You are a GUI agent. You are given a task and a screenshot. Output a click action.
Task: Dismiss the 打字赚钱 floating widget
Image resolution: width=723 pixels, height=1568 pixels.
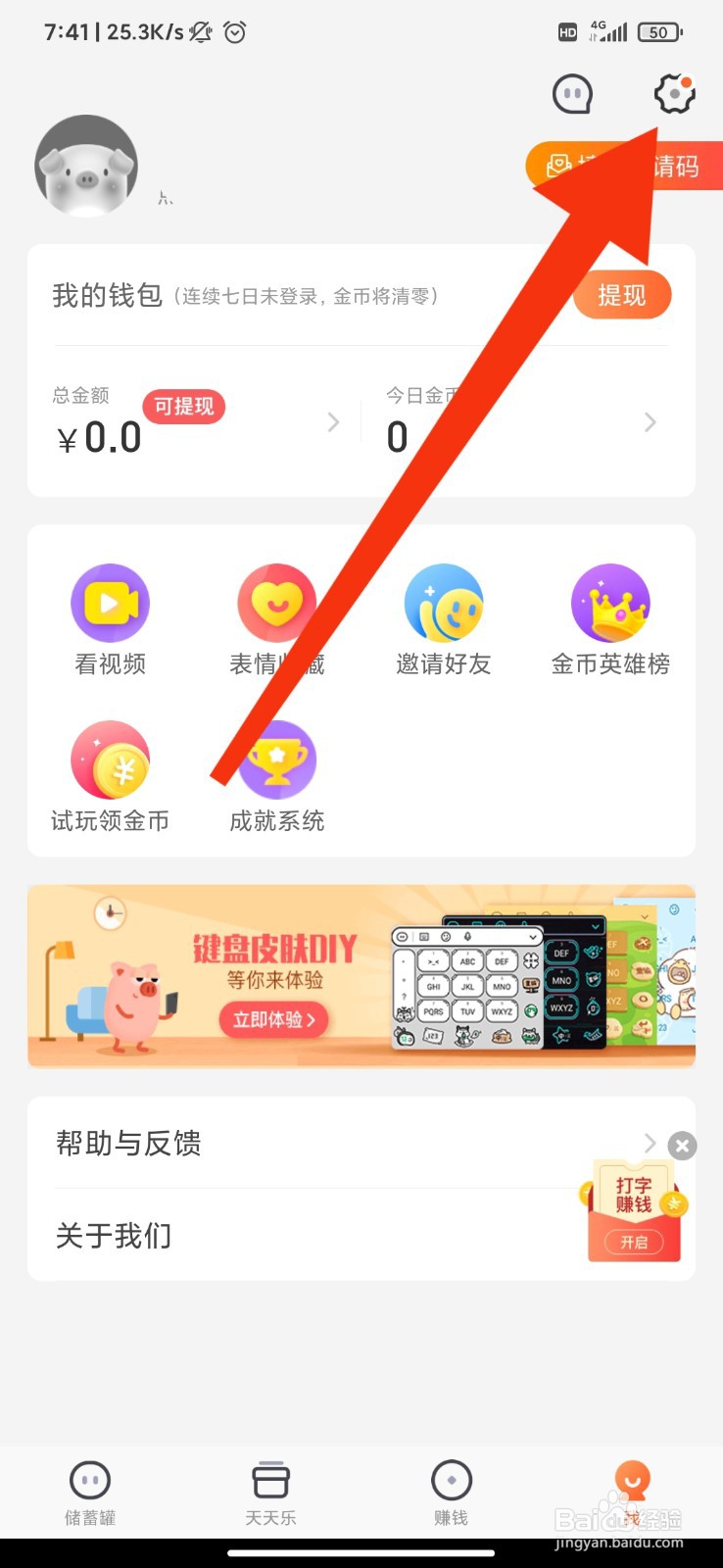681,1146
